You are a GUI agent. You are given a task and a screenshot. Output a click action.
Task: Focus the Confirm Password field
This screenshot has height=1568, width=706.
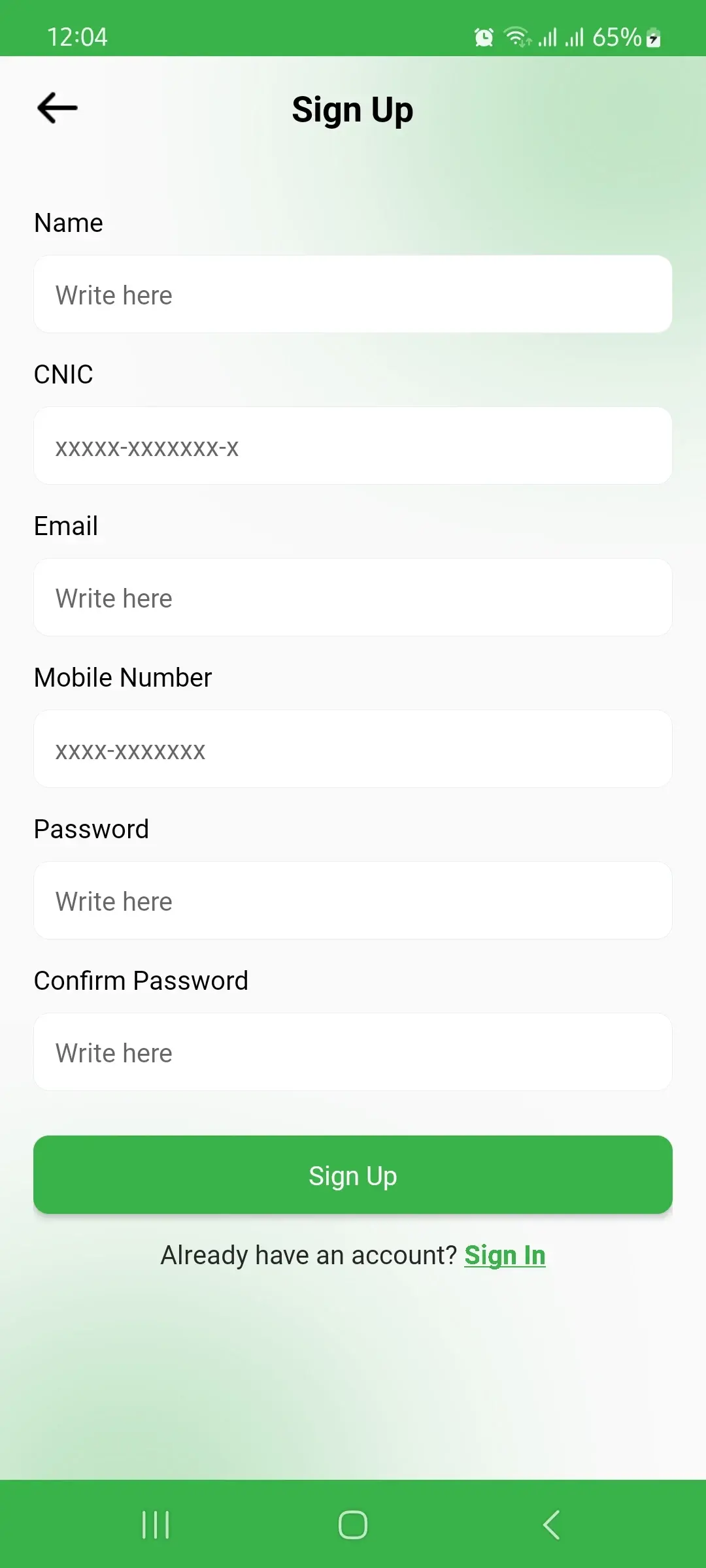(x=353, y=1053)
